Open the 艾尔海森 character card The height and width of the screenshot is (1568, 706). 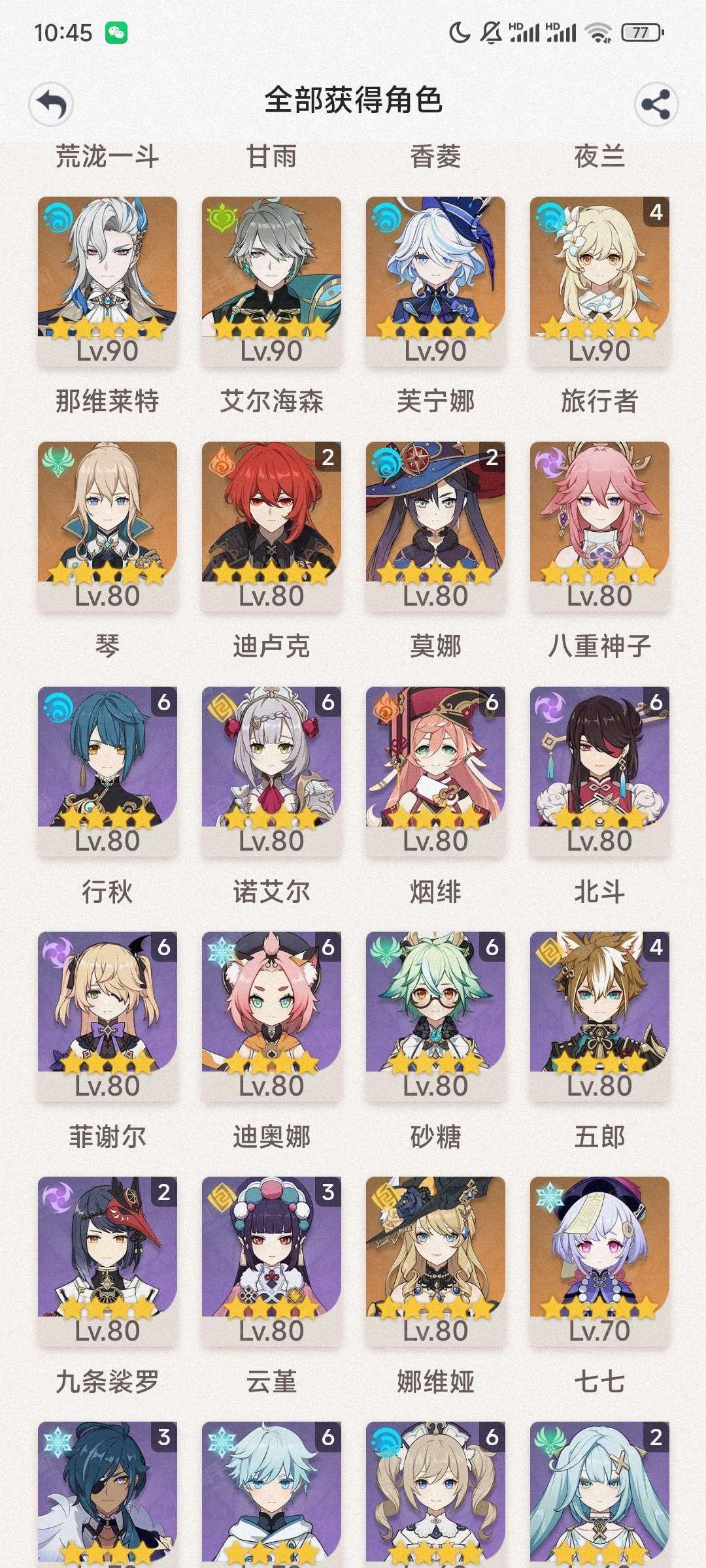click(271, 282)
